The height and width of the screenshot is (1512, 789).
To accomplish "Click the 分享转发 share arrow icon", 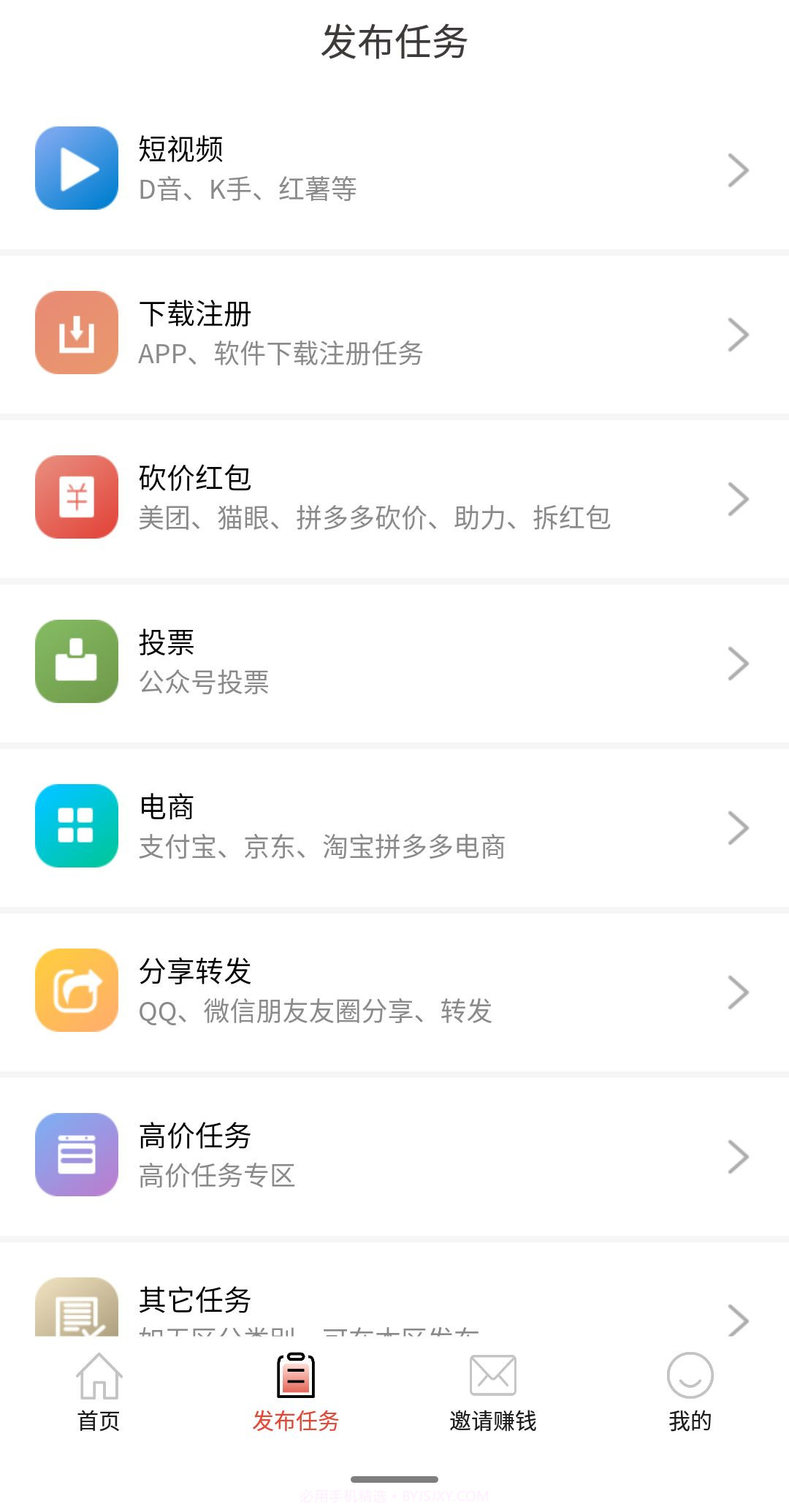I will (x=76, y=991).
